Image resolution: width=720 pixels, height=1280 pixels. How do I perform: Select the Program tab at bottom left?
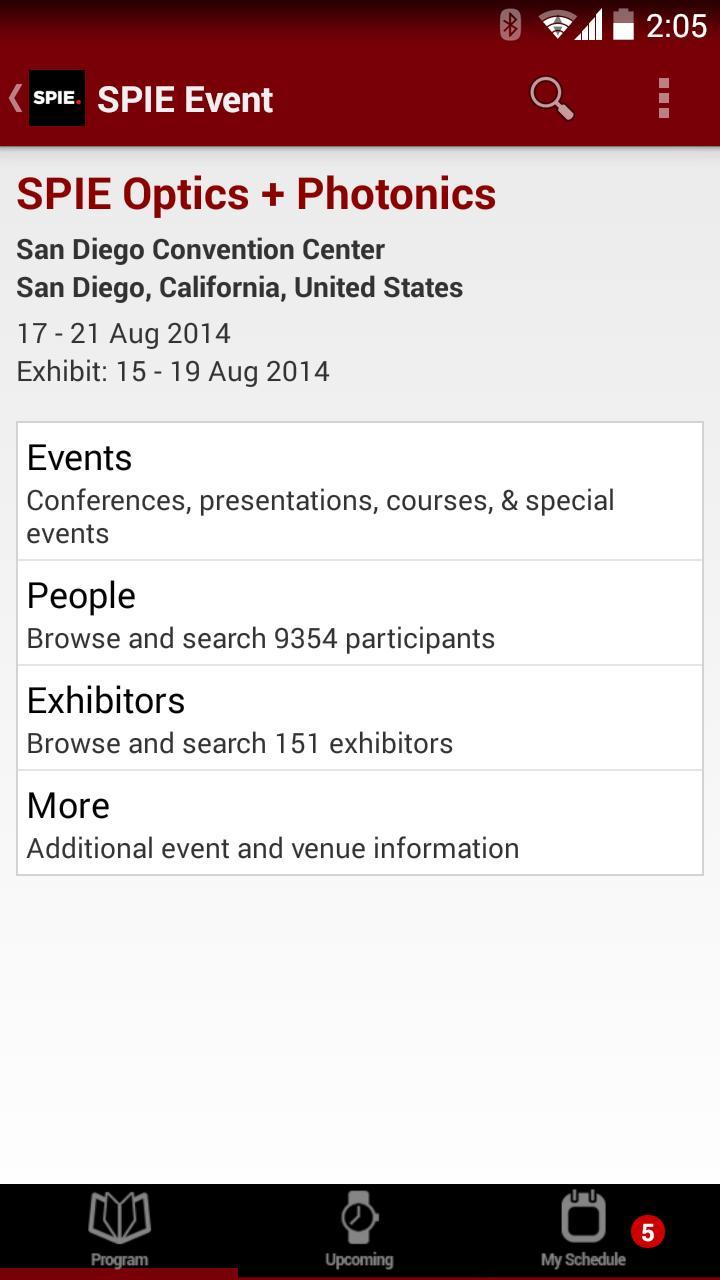click(118, 1230)
